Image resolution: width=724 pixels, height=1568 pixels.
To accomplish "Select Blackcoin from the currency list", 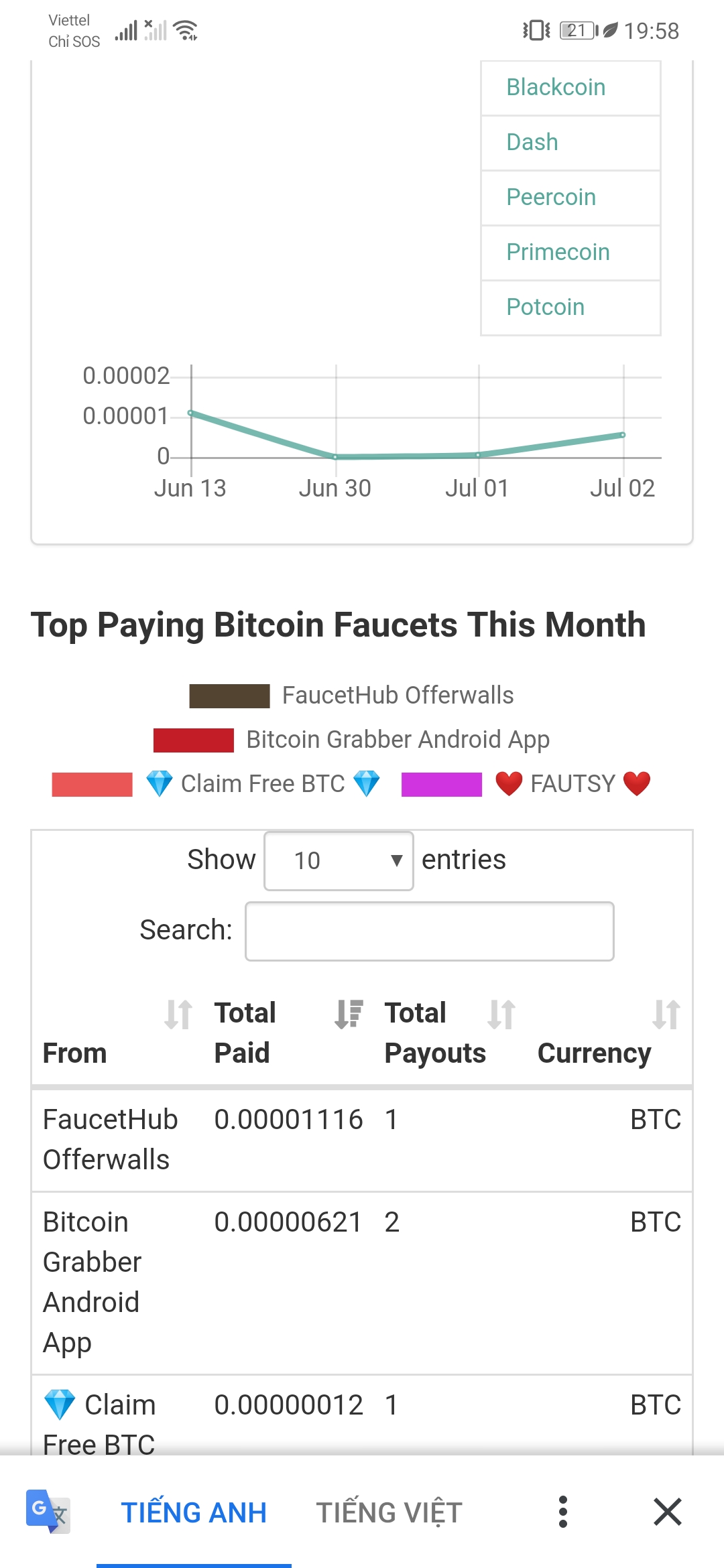I will [556, 87].
